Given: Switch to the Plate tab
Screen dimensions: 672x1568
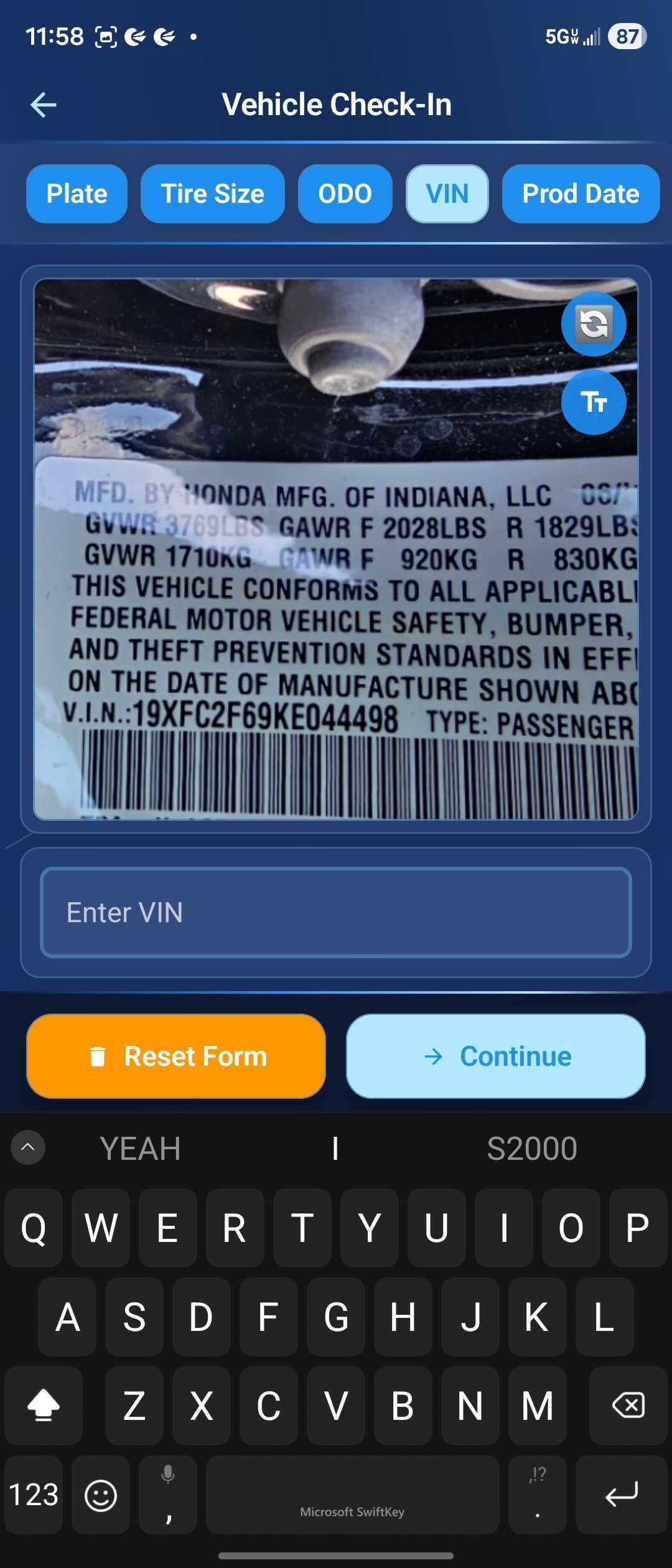Looking at the screenshot, I should click(x=77, y=194).
